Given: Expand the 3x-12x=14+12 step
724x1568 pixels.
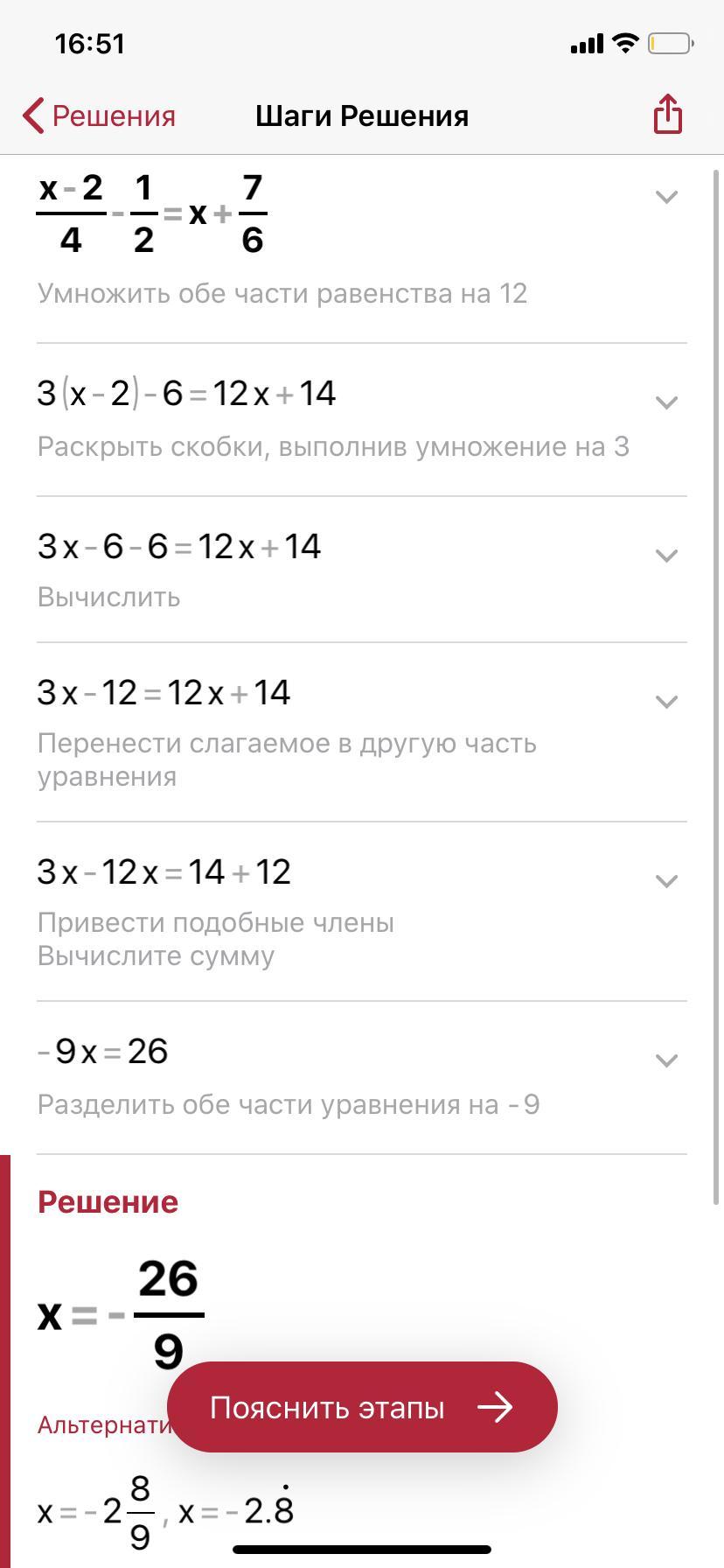Looking at the screenshot, I should [667, 881].
